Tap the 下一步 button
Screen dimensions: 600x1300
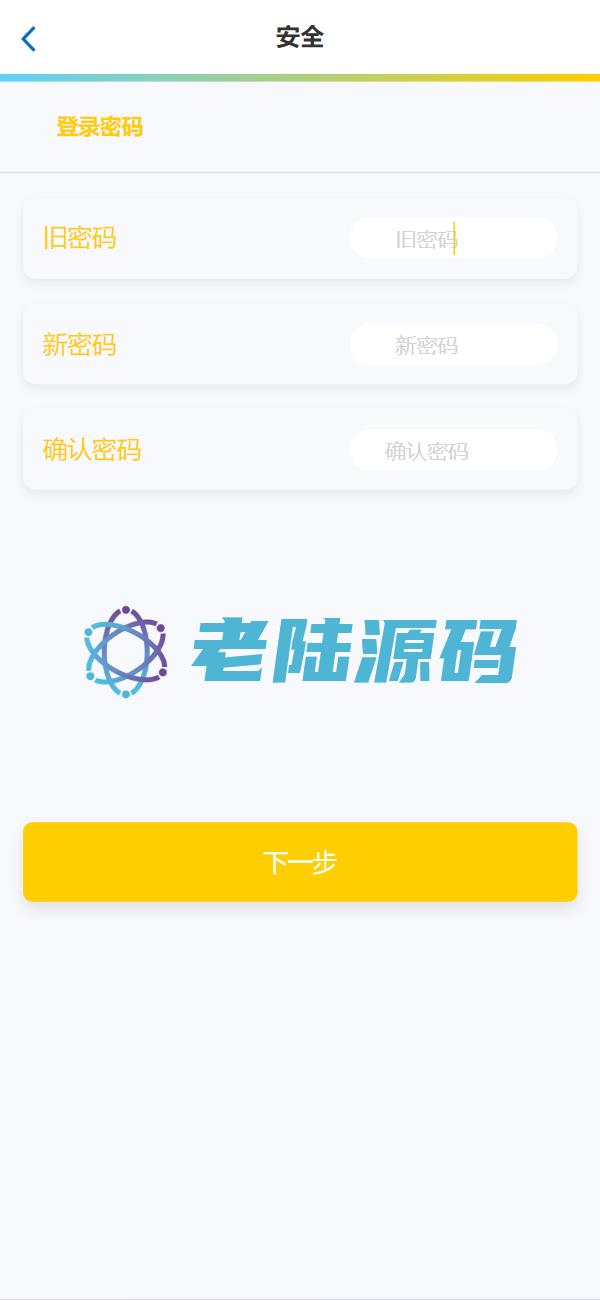300,862
